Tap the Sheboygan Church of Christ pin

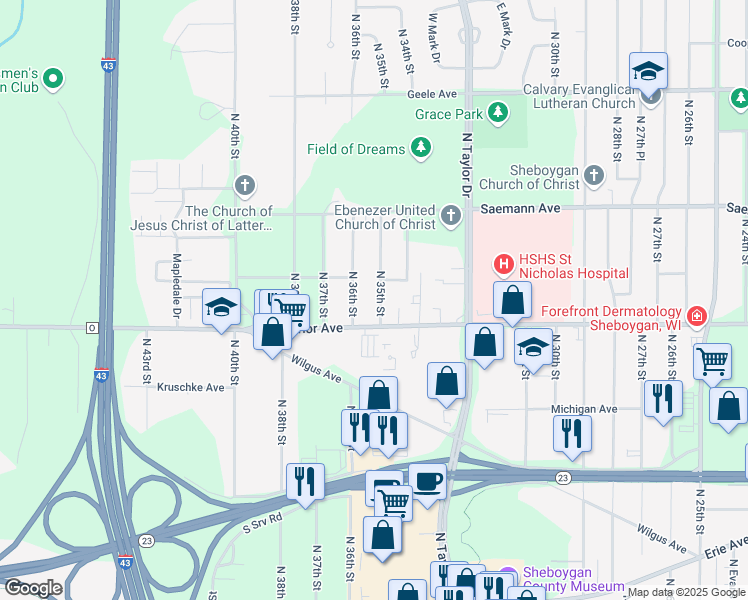[x=594, y=176]
